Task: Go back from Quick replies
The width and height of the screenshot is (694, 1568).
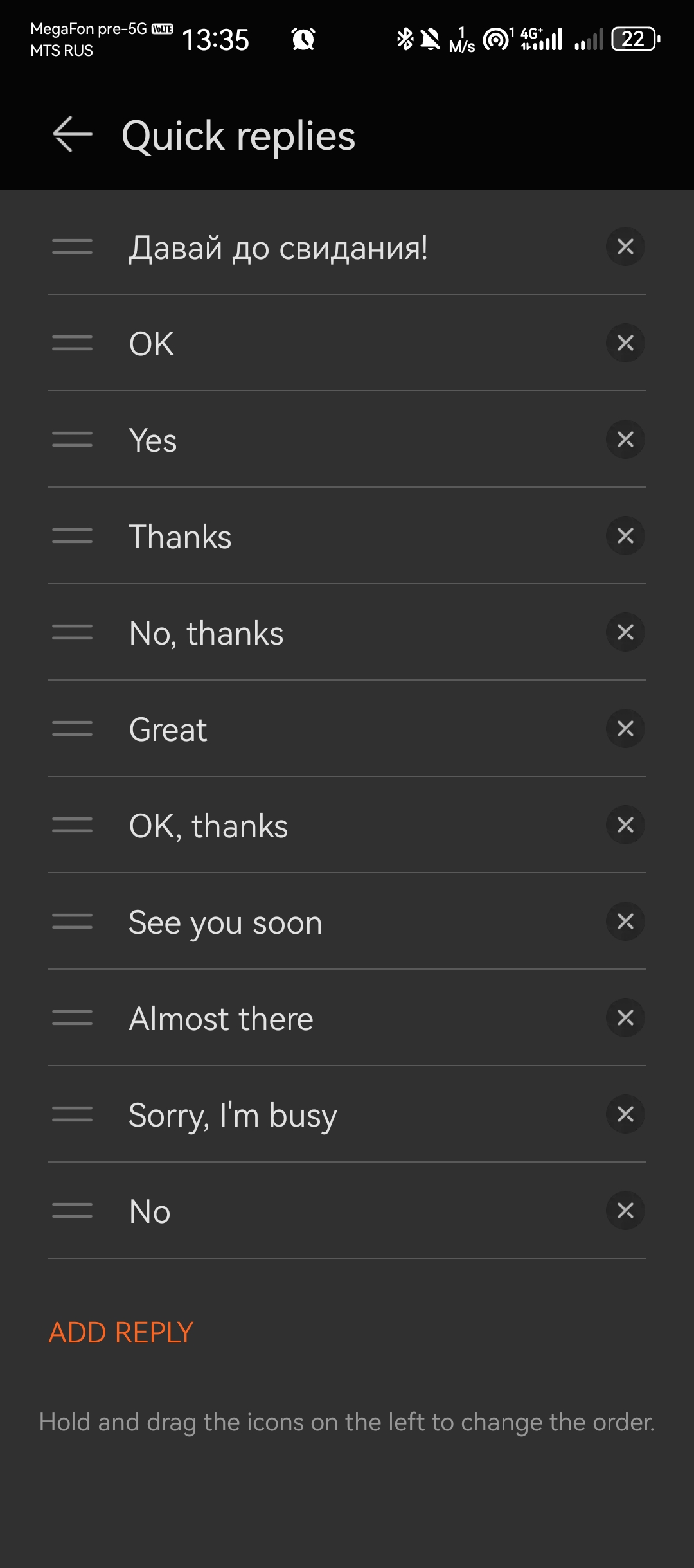Action: [x=72, y=135]
